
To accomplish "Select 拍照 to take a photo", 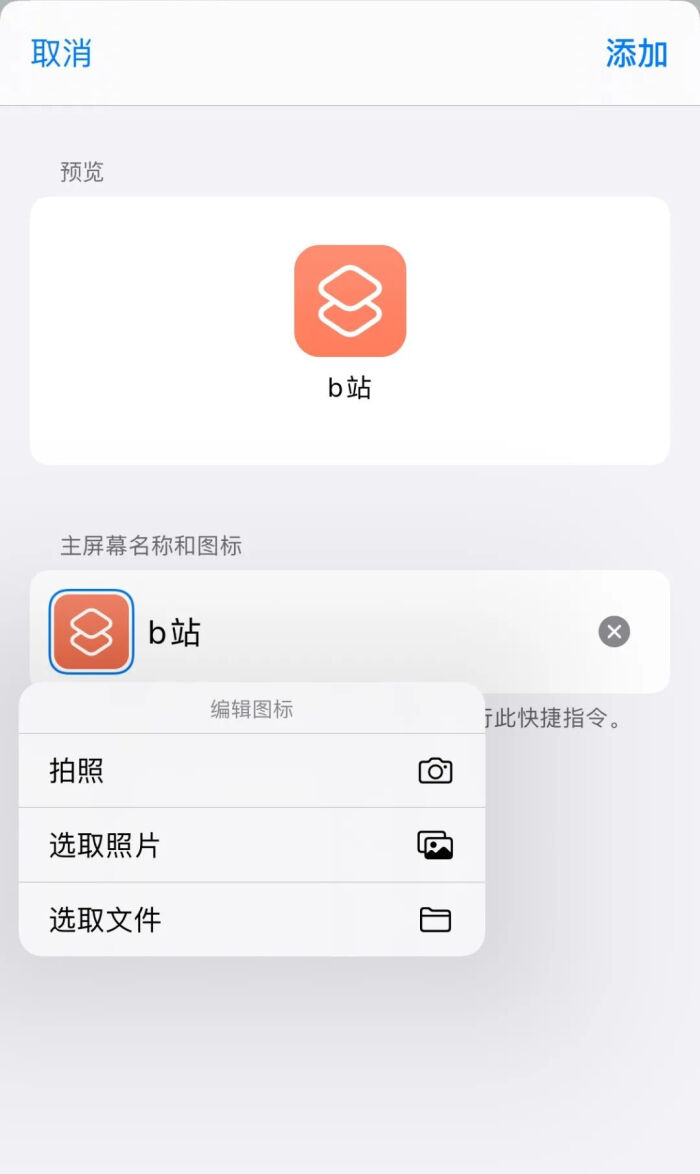I will [x=251, y=771].
